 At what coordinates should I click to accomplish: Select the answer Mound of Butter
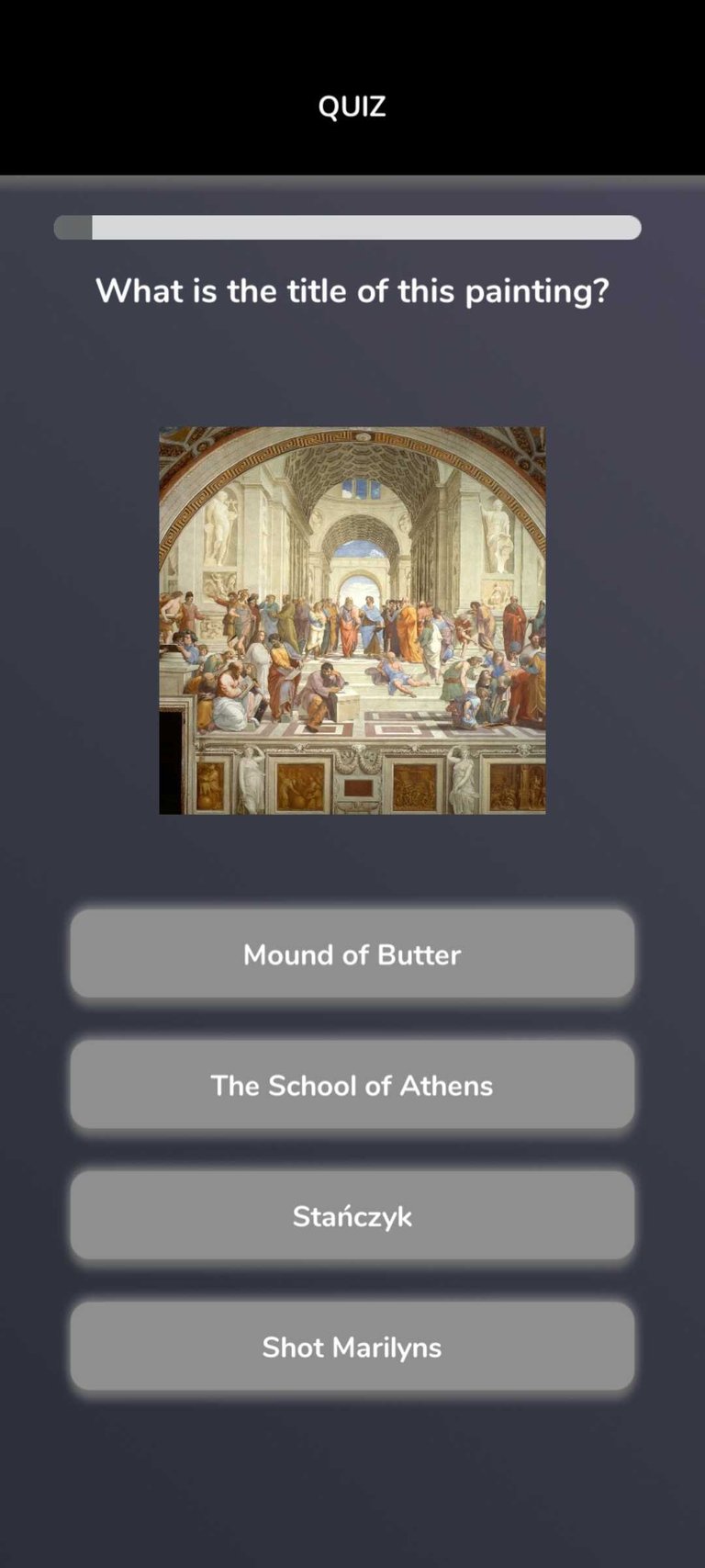tap(352, 953)
